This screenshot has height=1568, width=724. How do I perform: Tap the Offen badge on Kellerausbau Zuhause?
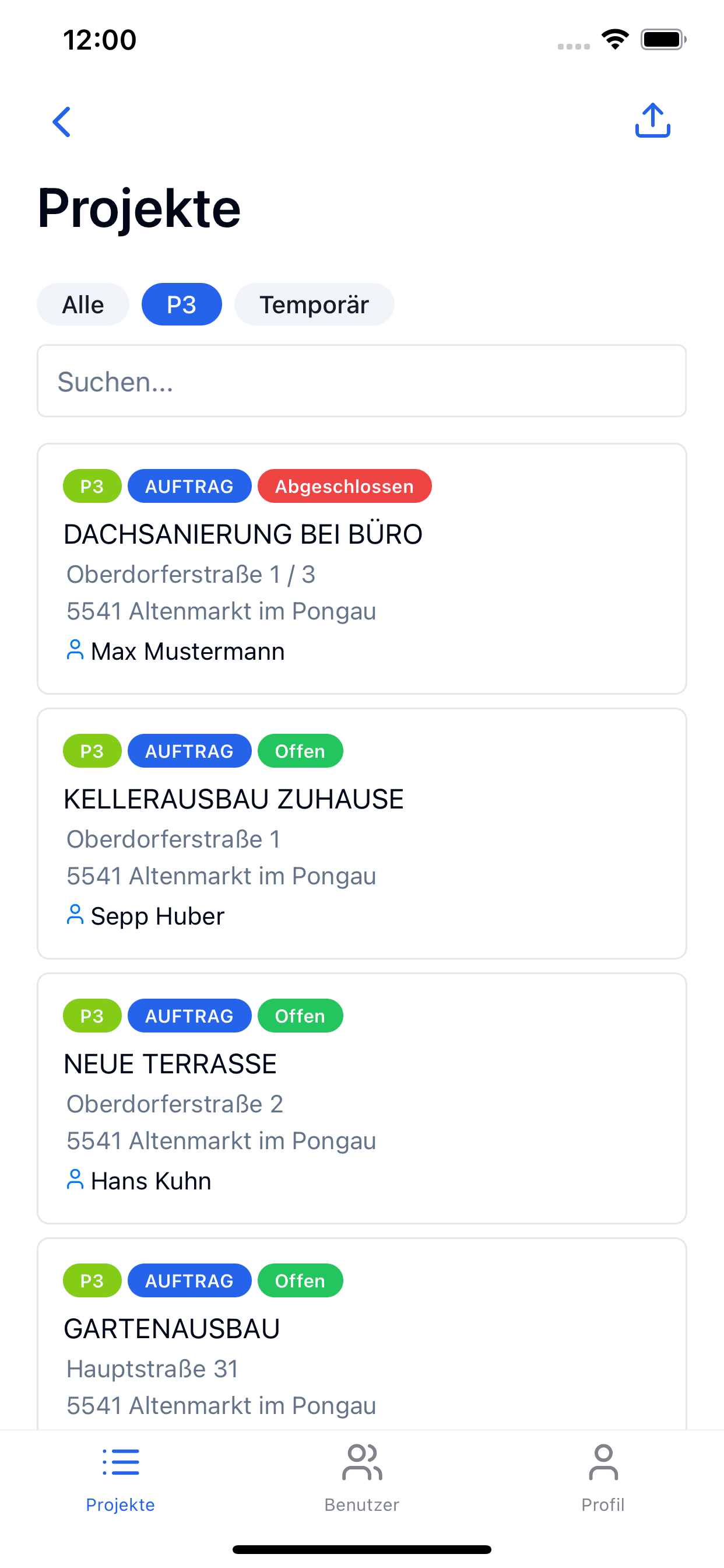tap(300, 751)
